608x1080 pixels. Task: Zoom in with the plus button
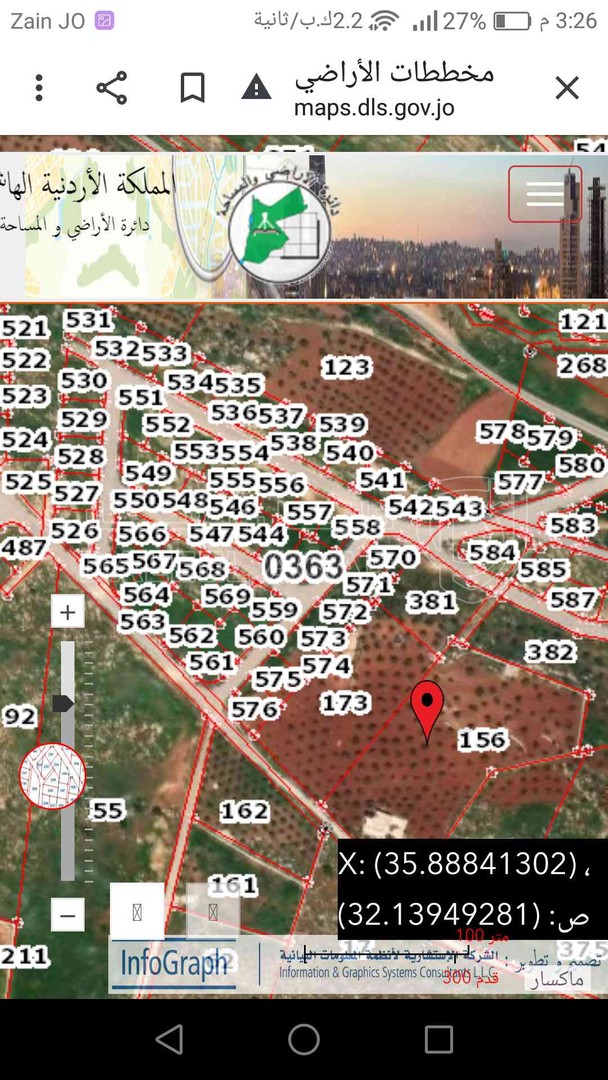coord(68,612)
